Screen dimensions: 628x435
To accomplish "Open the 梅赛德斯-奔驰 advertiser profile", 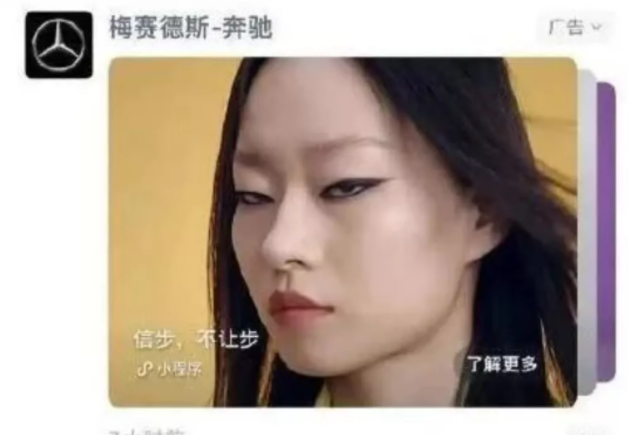I will 190,28.
